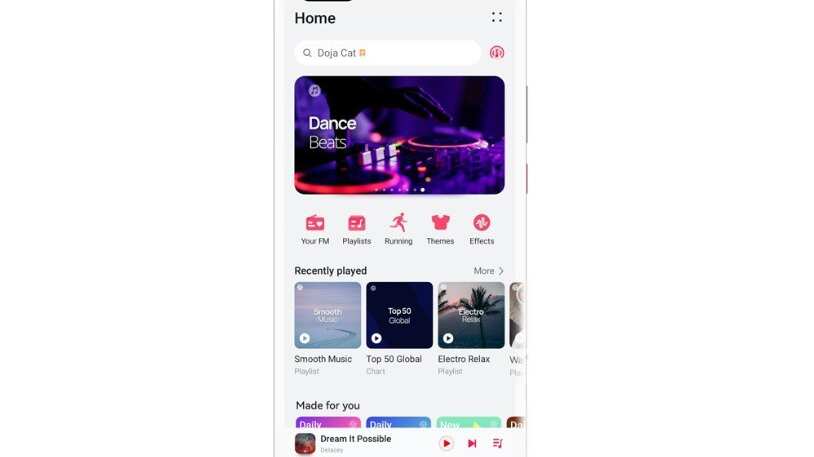Open sound Effects
The width and height of the screenshot is (814, 457).
(x=482, y=228)
